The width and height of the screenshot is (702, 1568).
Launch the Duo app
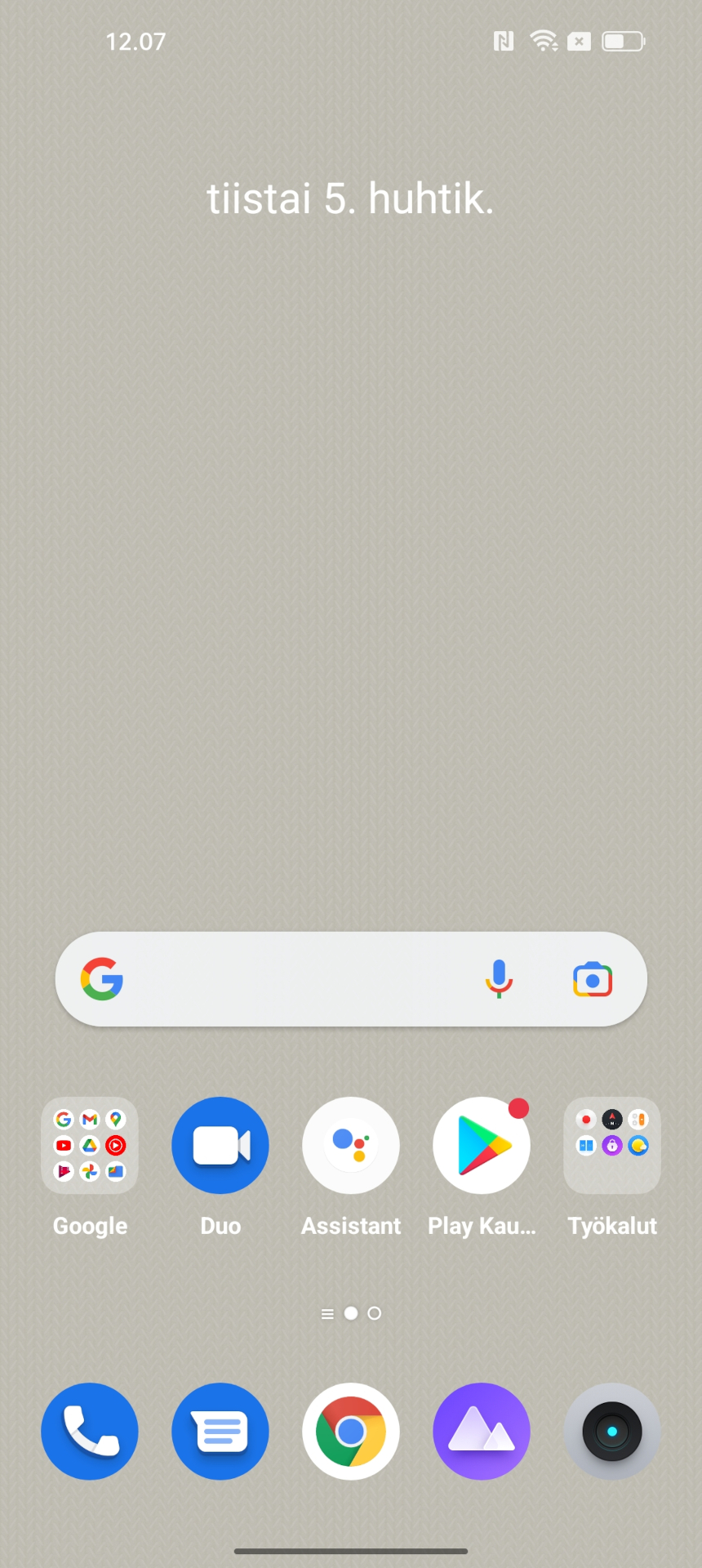point(220,1146)
